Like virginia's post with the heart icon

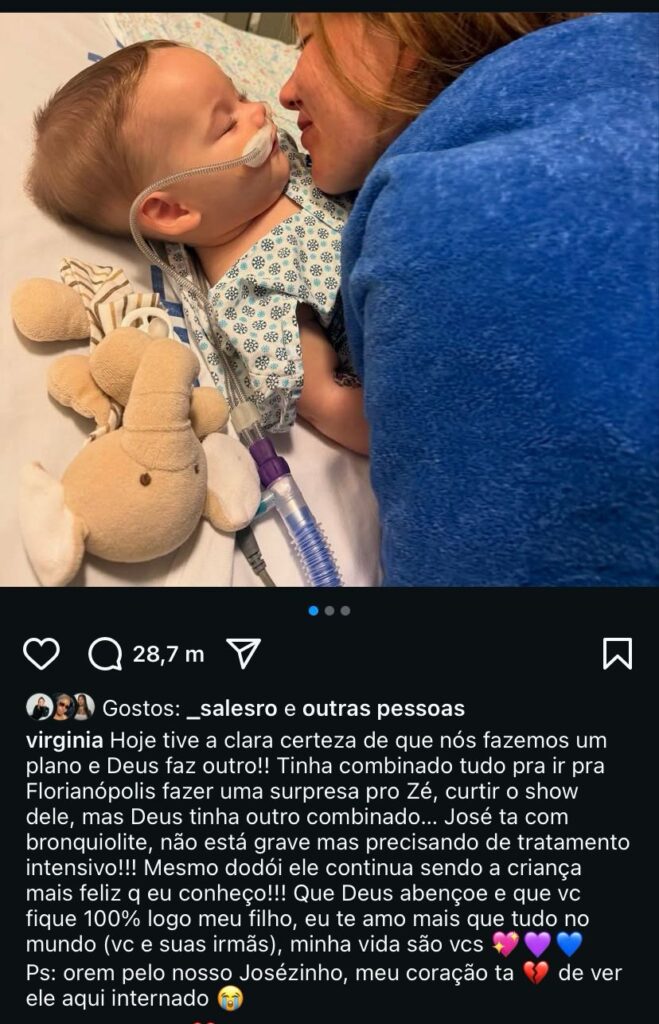(41, 654)
